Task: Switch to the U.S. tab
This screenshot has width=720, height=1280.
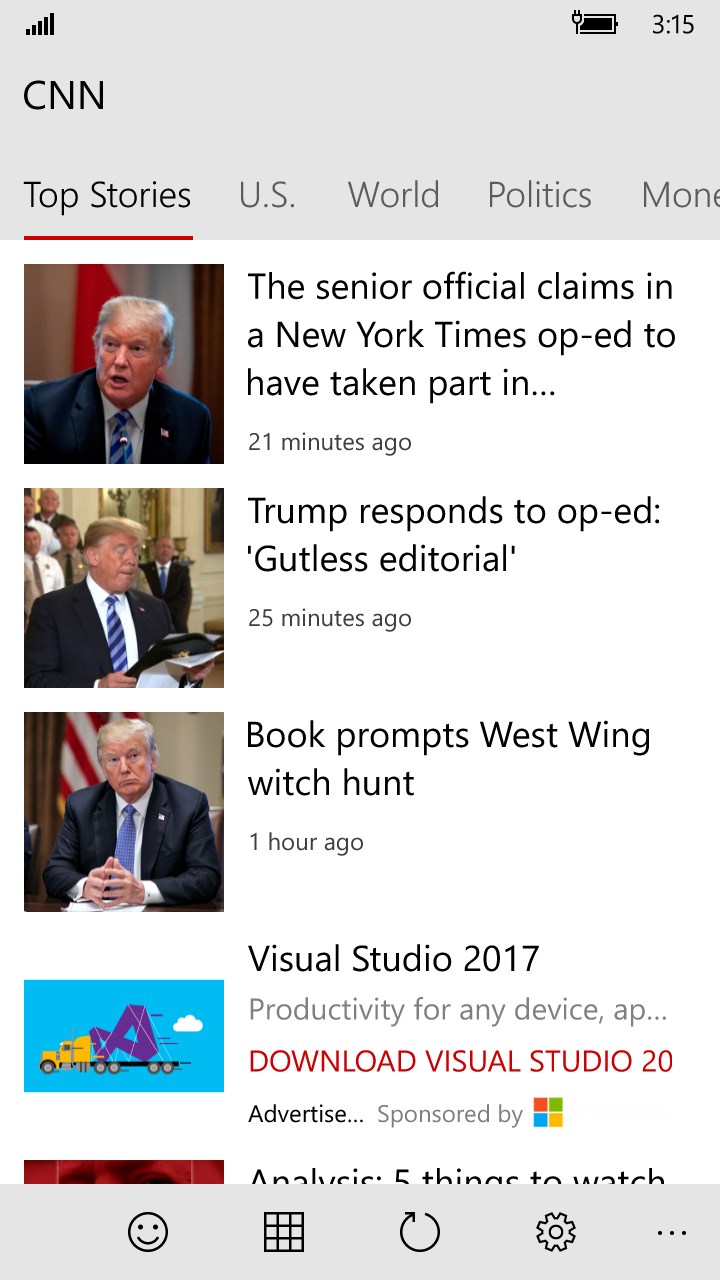Action: (267, 195)
